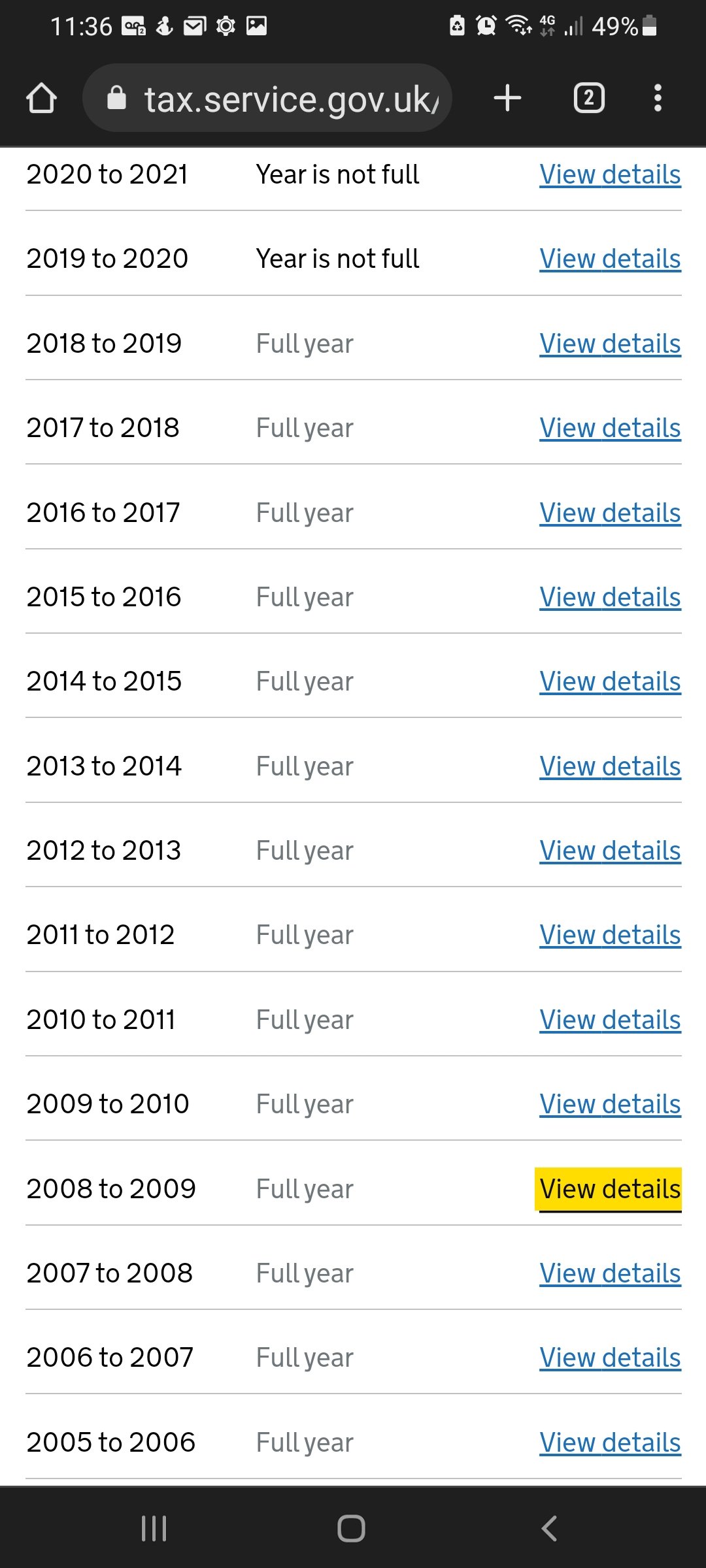Select View details for 2017 to 2018
706x1568 pixels.
[x=610, y=428]
